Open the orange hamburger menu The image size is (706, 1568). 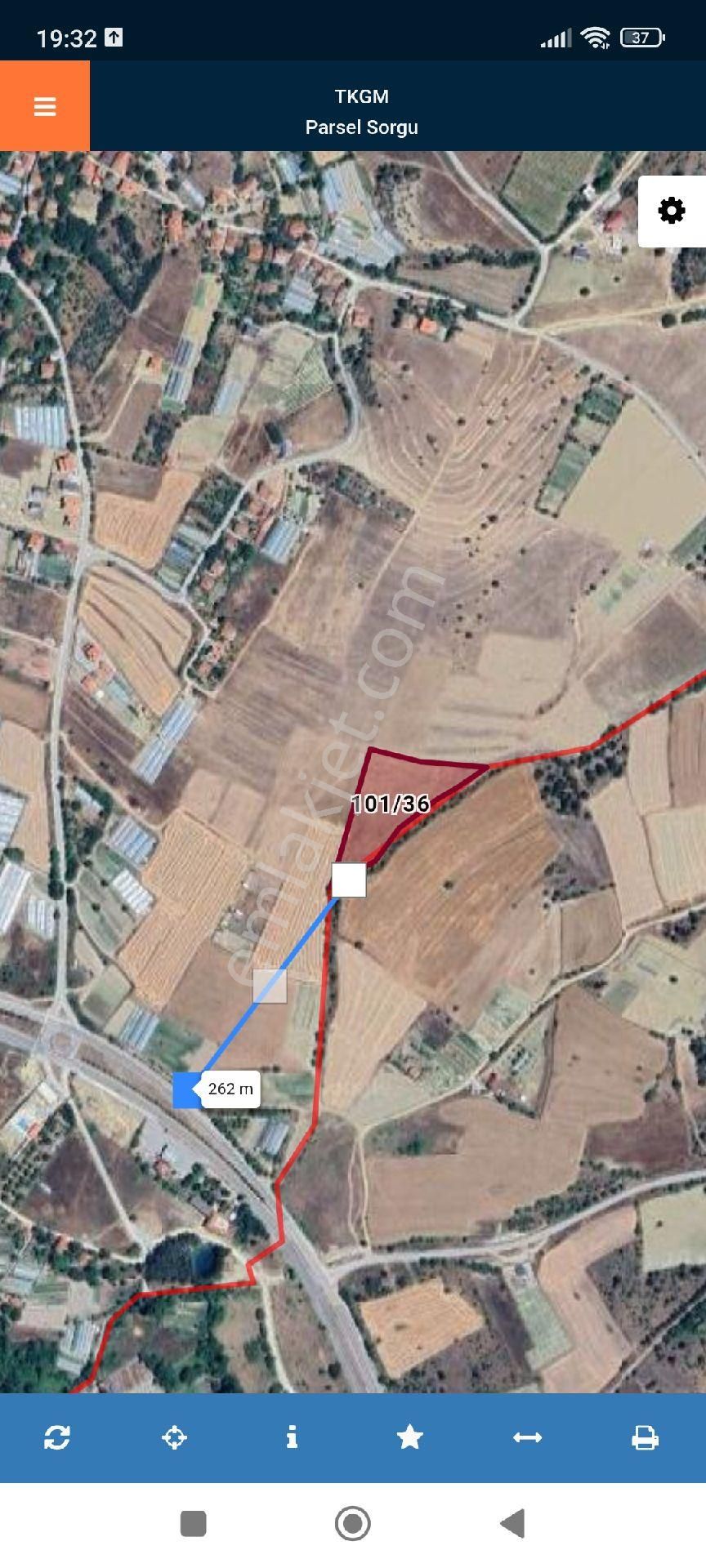click(45, 106)
